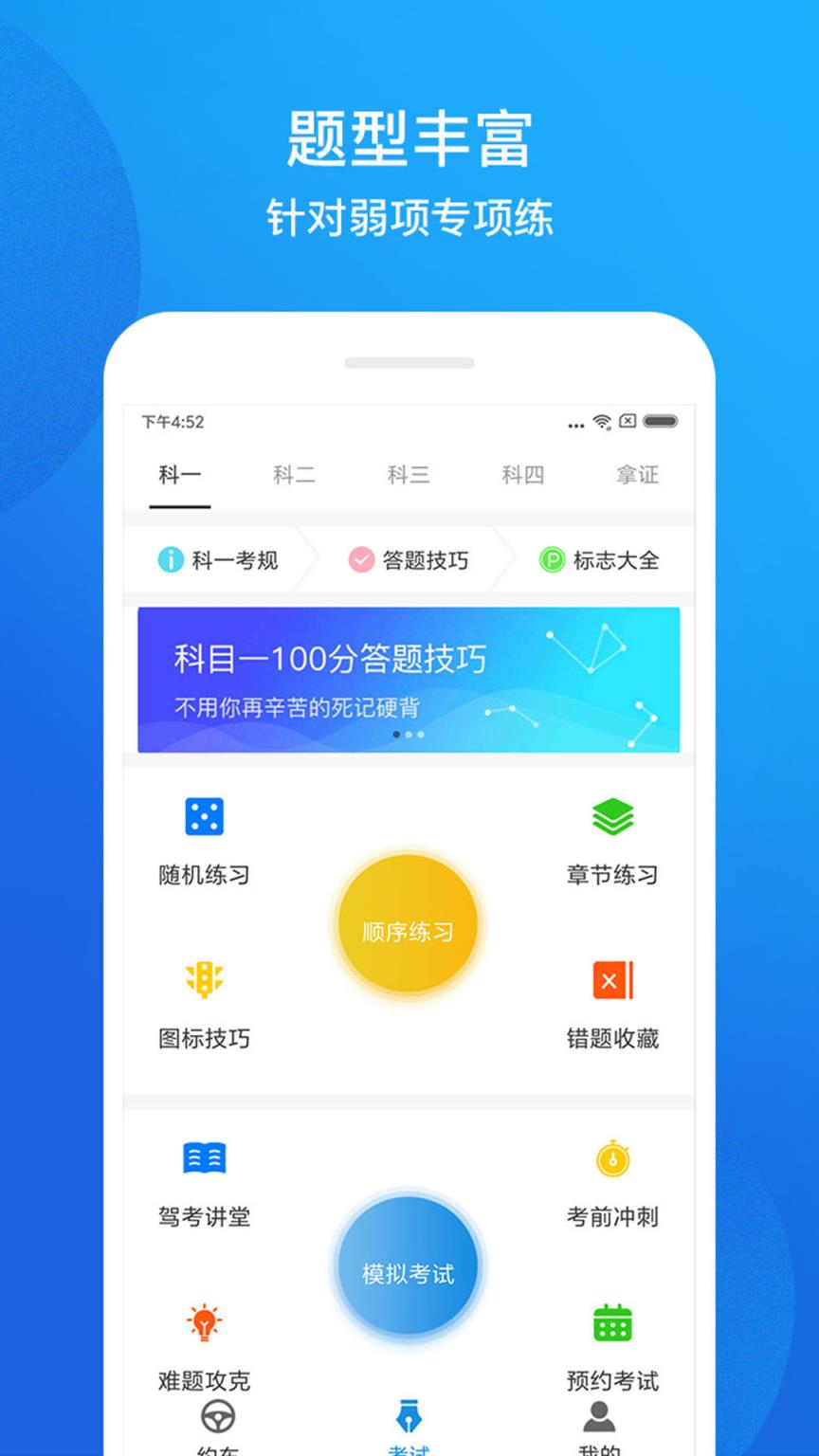This screenshot has height=1456, width=819.
Task: Switch to the 科四 tab
Action: pos(521,475)
